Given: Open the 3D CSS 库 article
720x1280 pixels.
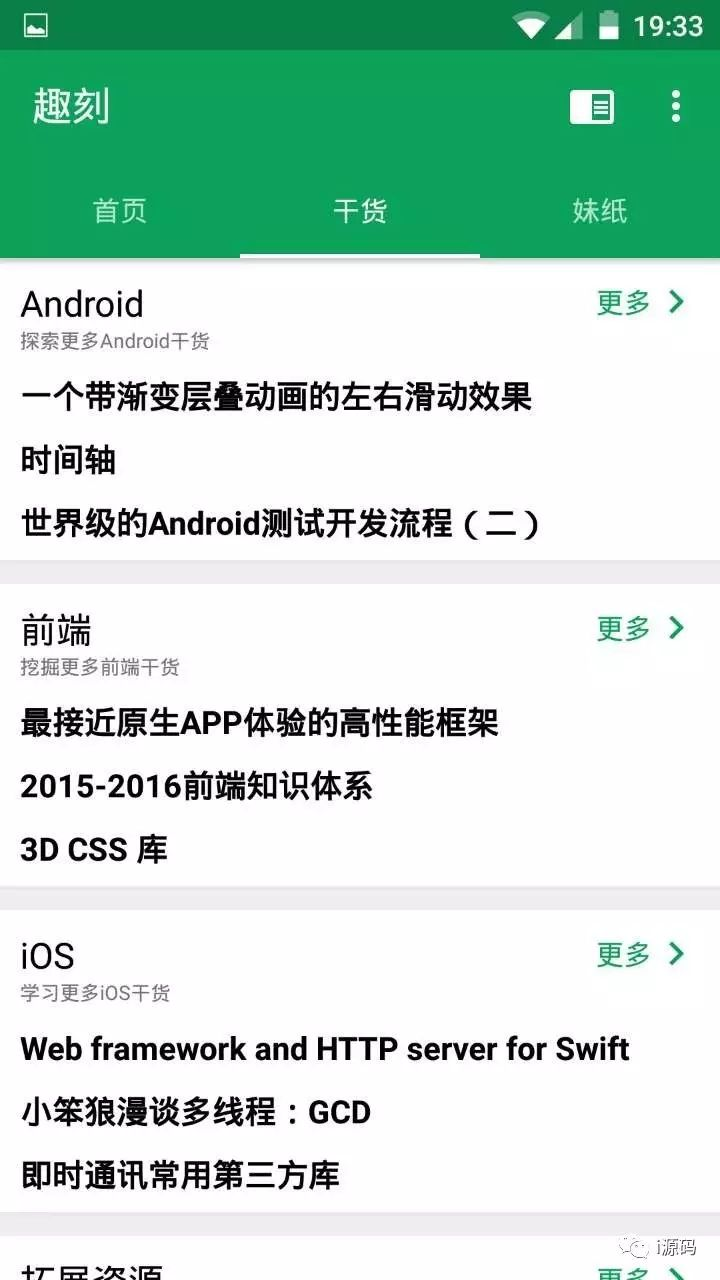Looking at the screenshot, I should [94, 849].
